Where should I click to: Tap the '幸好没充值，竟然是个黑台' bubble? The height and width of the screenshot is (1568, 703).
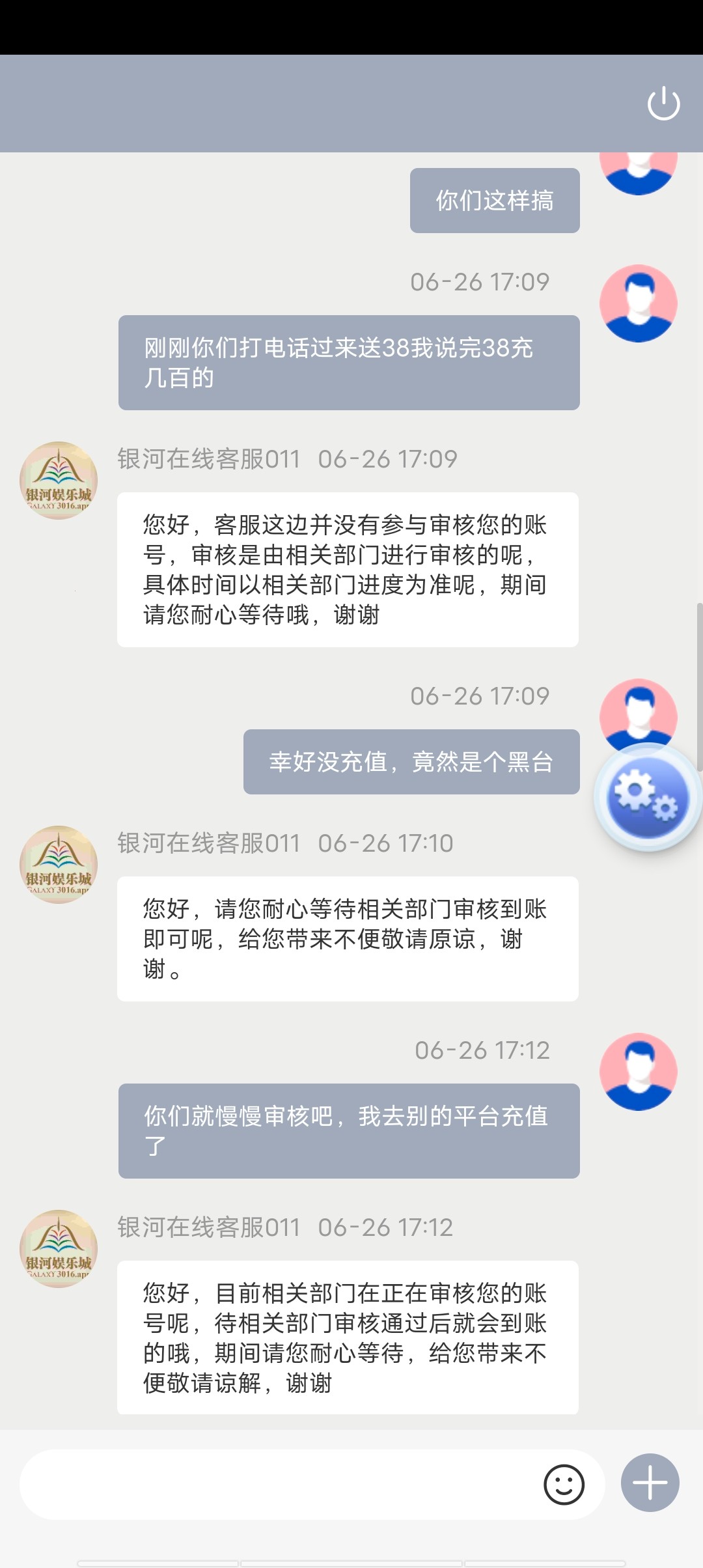tap(410, 763)
